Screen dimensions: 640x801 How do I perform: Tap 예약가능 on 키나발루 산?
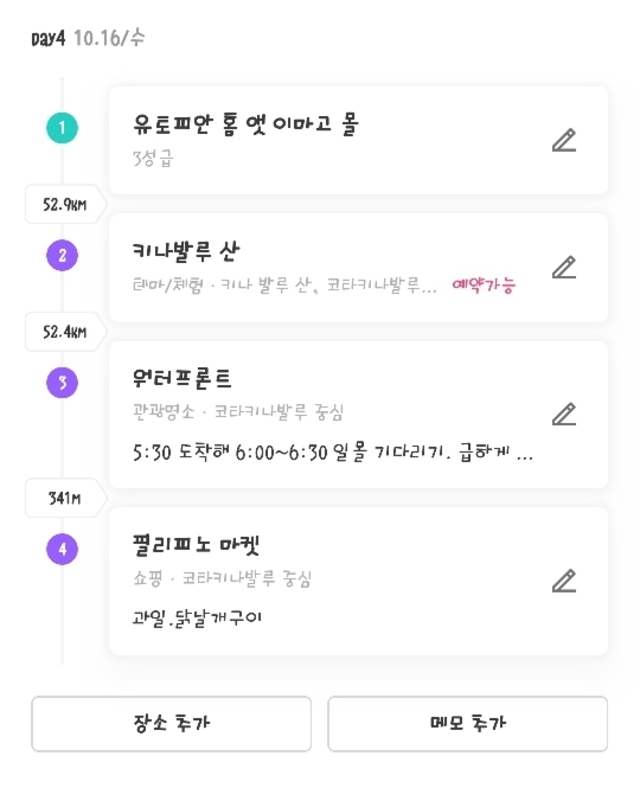click(485, 286)
